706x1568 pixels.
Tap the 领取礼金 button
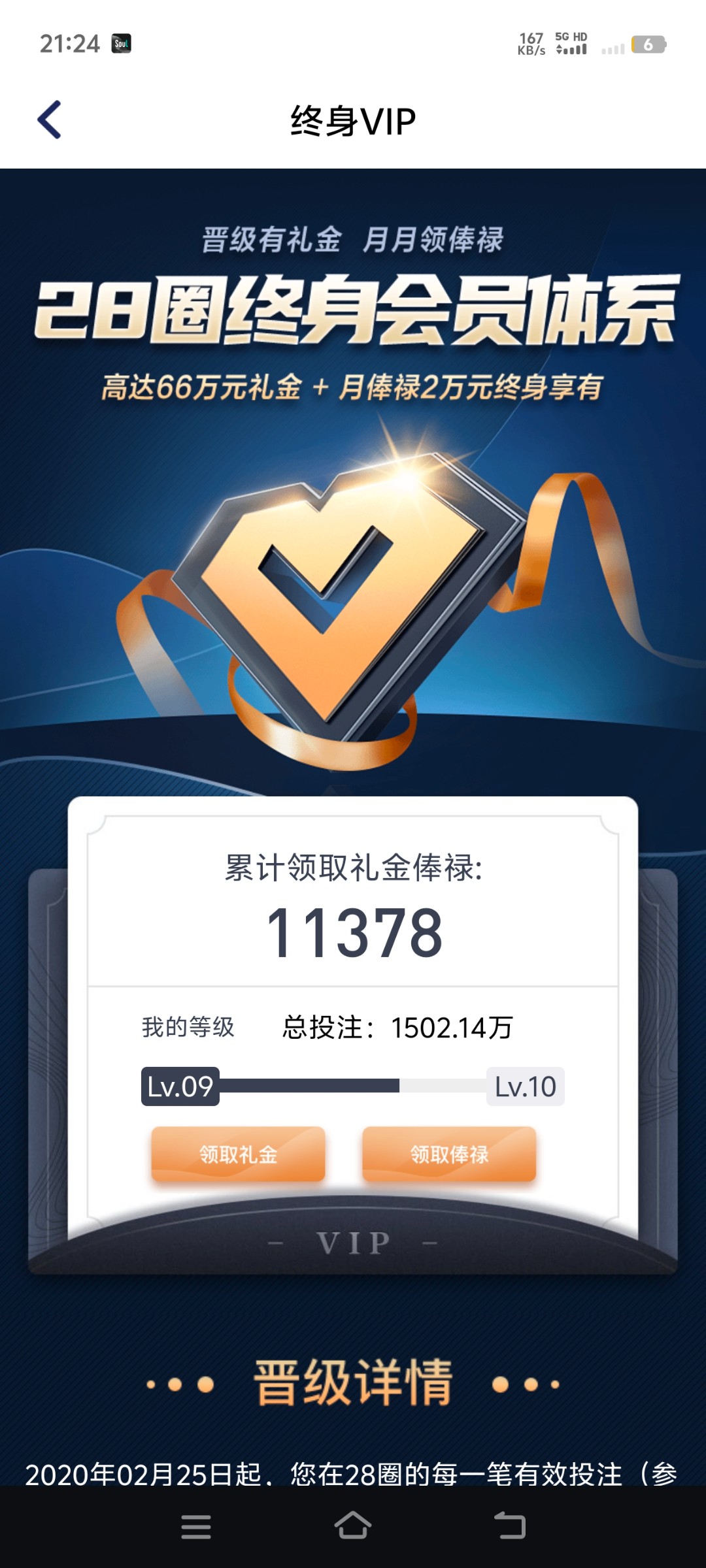[238, 1154]
